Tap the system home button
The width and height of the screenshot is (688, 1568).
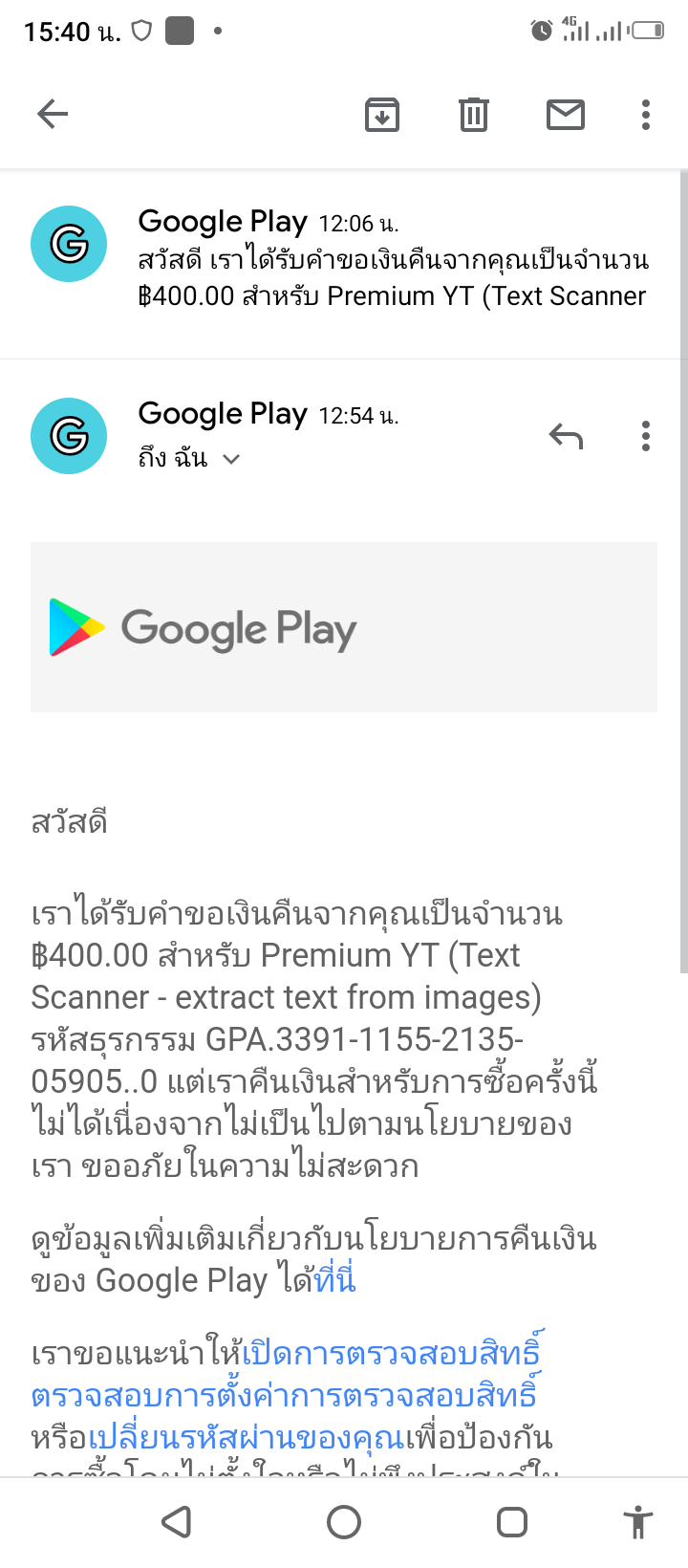(x=344, y=1522)
